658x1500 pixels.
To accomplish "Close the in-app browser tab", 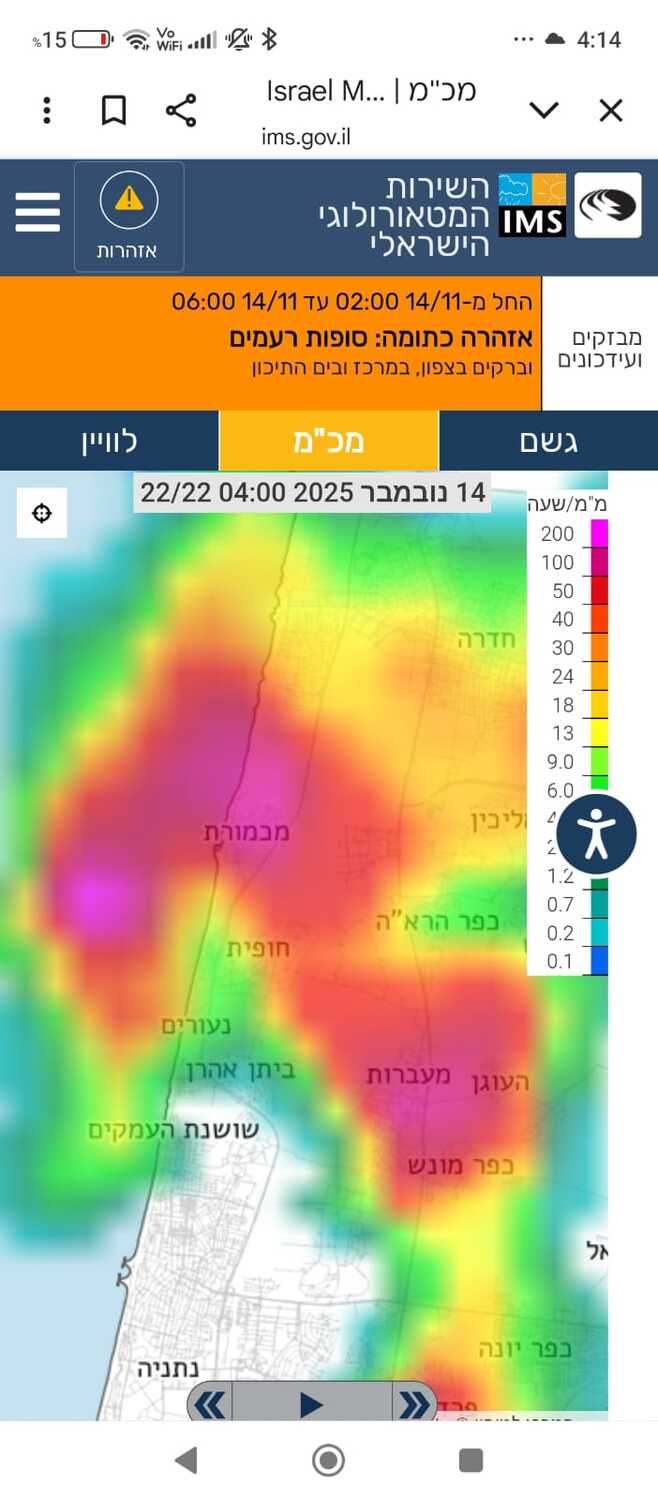I will tap(610, 110).
